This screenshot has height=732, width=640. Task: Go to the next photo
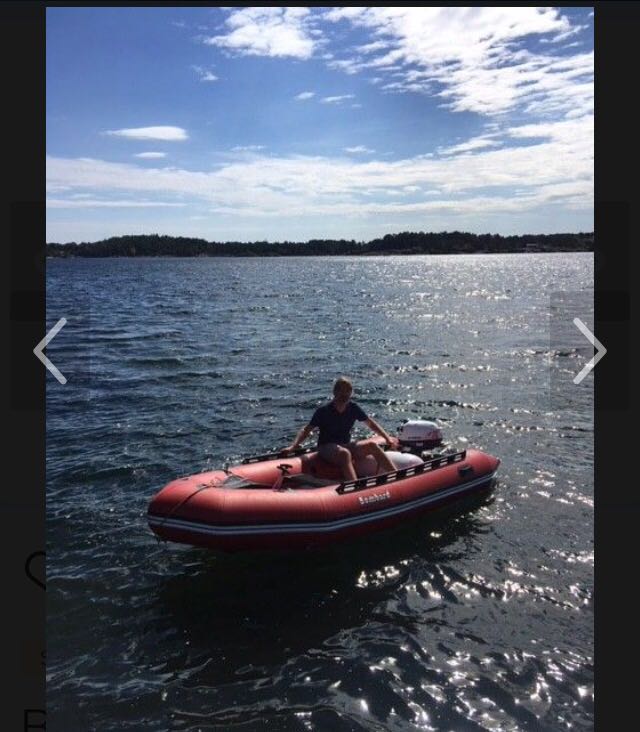click(x=589, y=351)
